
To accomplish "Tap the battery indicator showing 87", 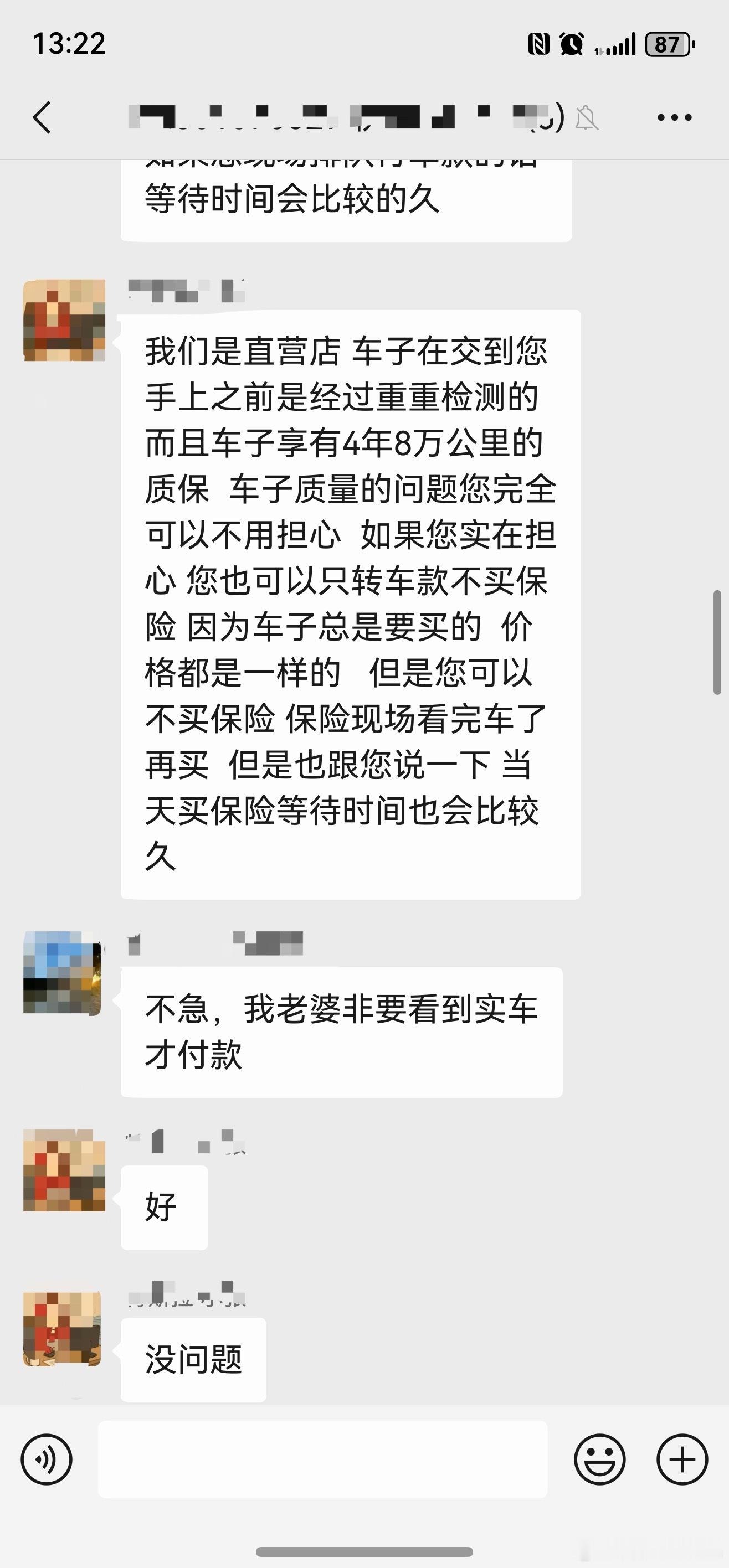I will coord(667,43).
